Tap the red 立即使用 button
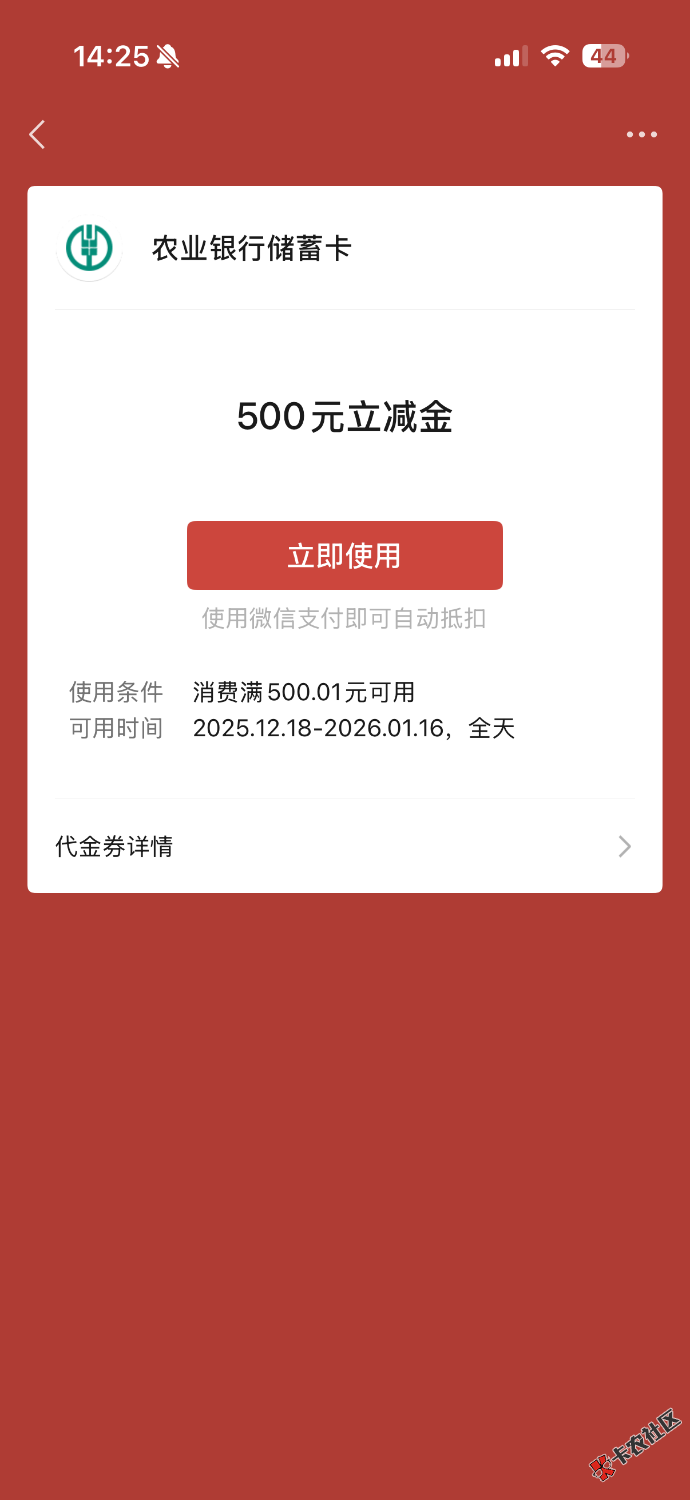This screenshot has height=1500, width=690. (x=344, y=555)
